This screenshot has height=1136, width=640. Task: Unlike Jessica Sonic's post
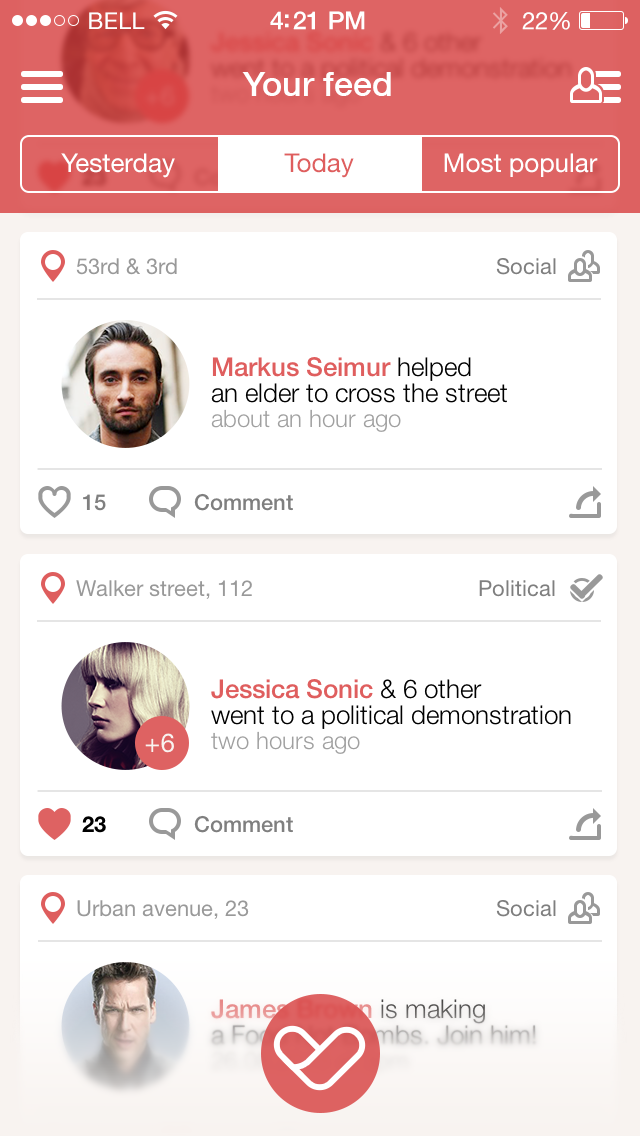(x=54, y=824)
